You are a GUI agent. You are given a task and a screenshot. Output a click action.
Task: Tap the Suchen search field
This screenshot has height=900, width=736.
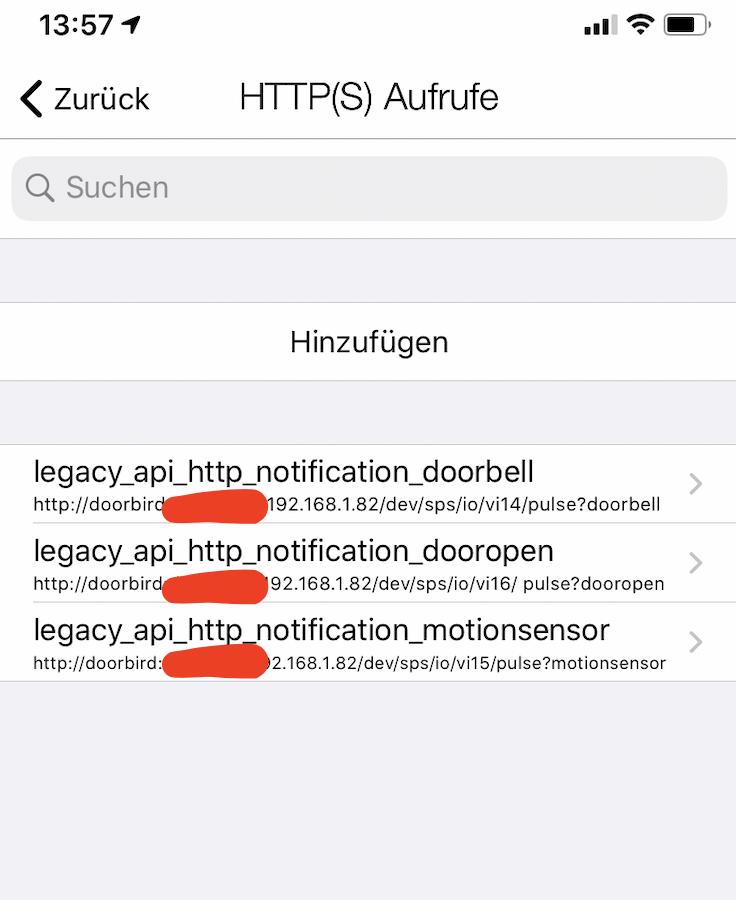pyautogui.click(x=368, y=188)
